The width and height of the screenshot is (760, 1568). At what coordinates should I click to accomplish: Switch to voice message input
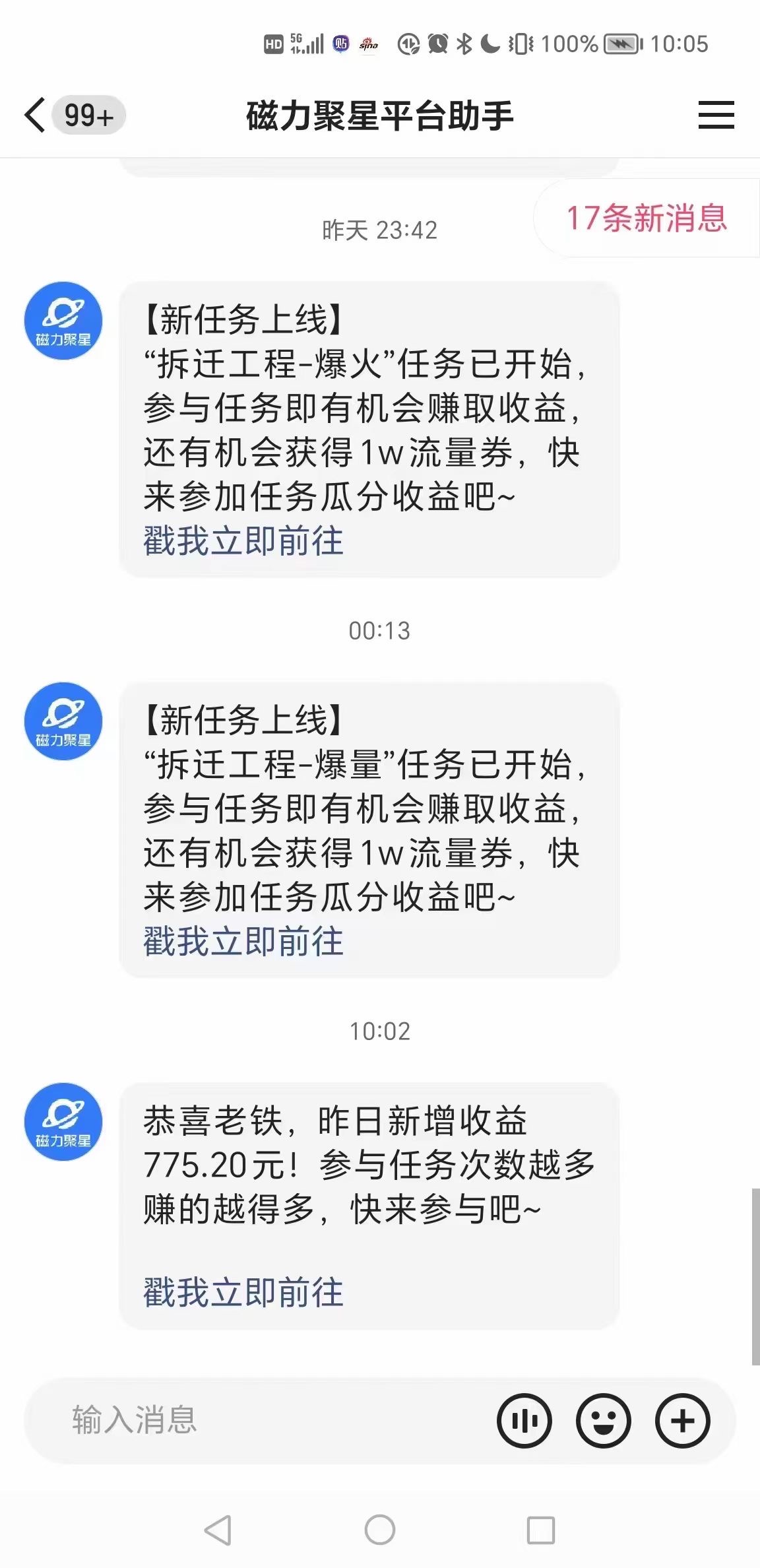pyautogui.click(x=524, y=1421)
